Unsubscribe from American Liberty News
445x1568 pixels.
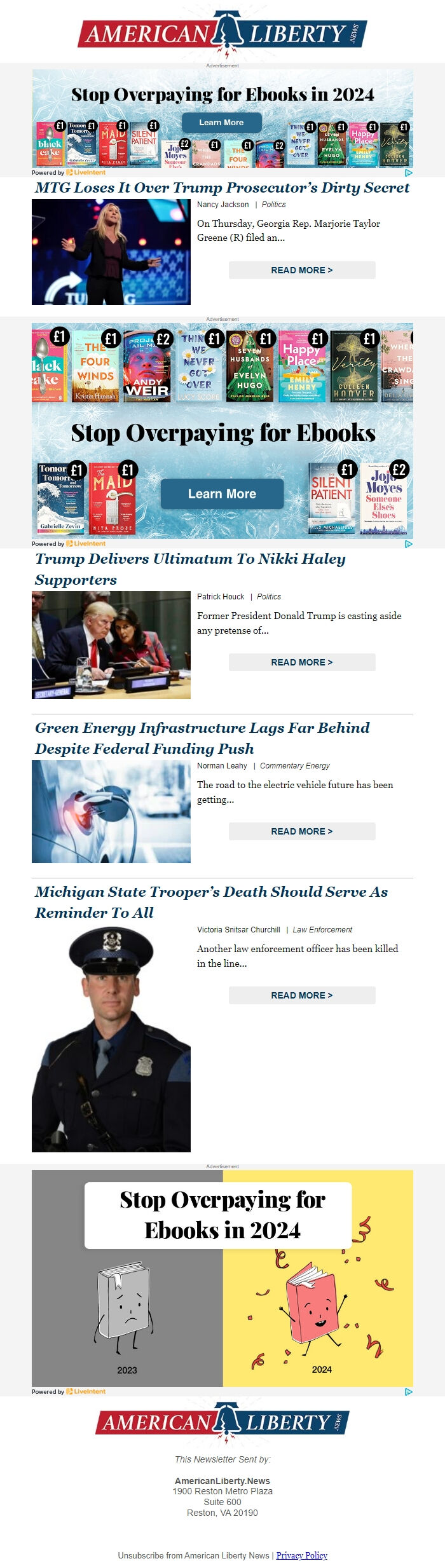point(193,1555)
